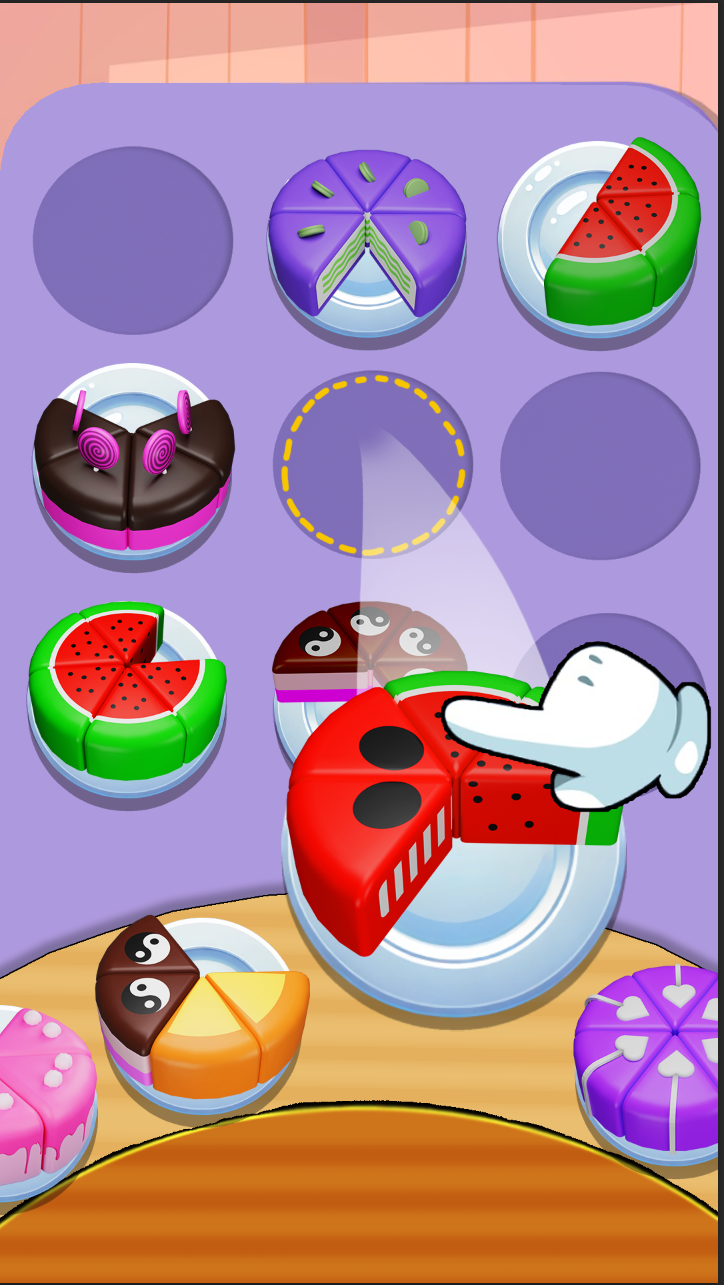
Task: Select the half watermelon plate beside the purple cake
Action: pos(600,235)
